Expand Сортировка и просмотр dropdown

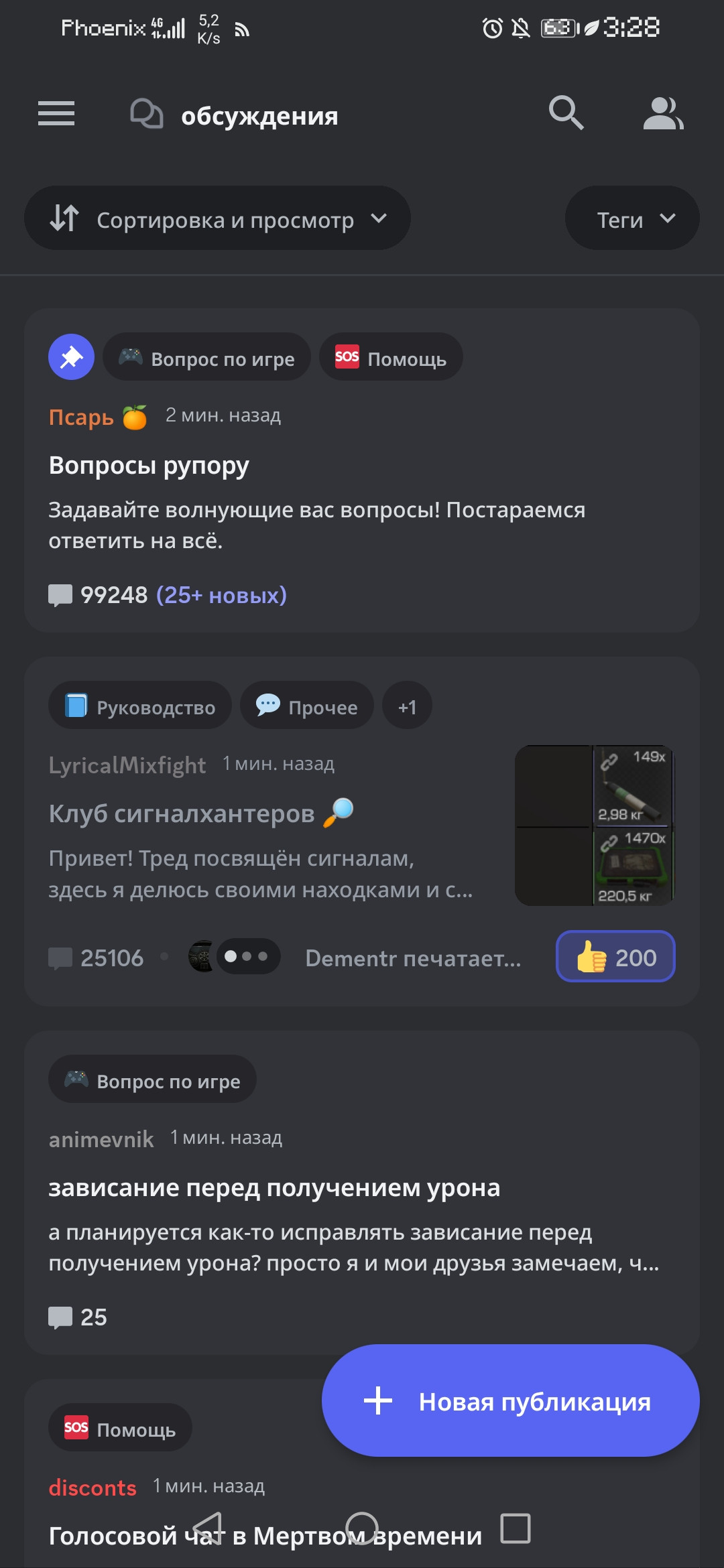pos(217,218)
